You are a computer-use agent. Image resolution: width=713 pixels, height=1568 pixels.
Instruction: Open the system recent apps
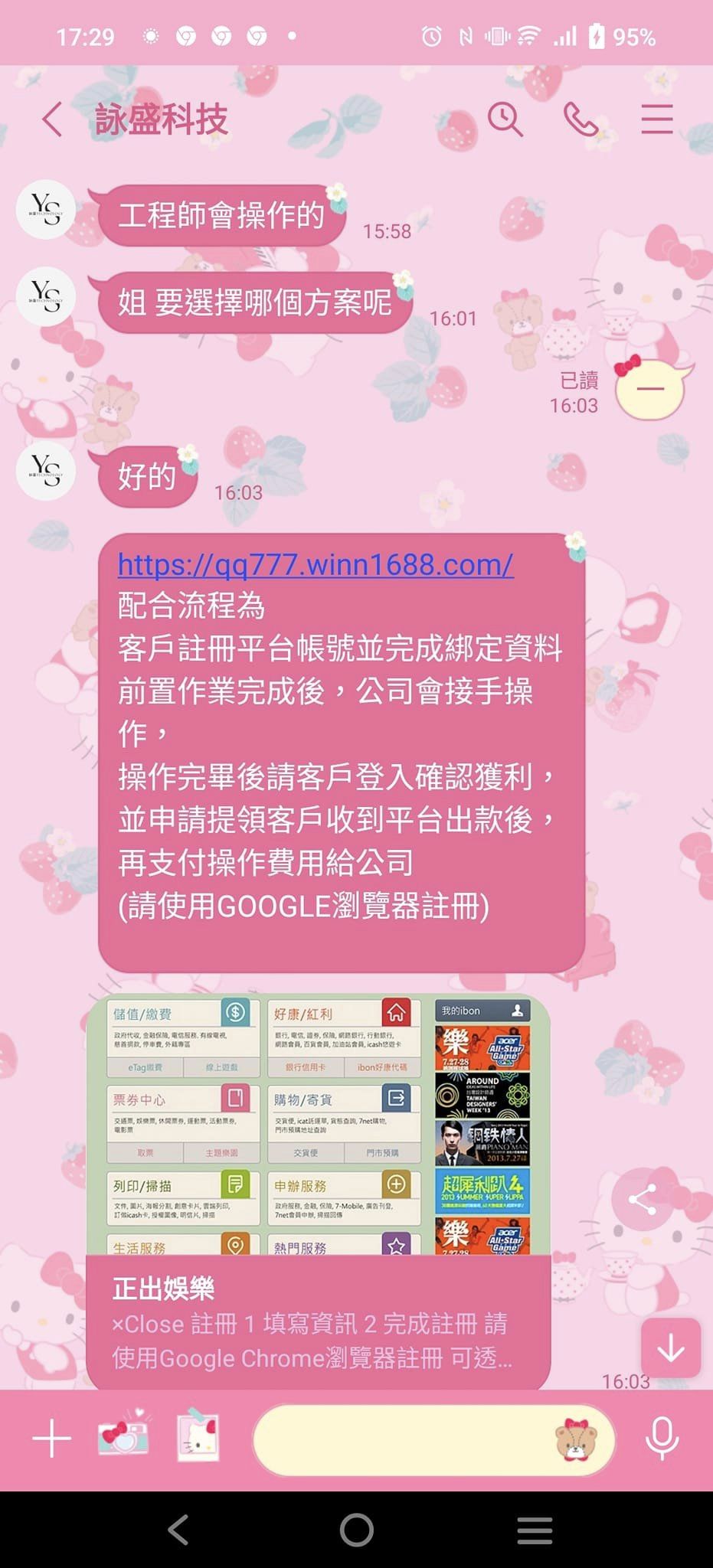click(x=535, y=1530)
